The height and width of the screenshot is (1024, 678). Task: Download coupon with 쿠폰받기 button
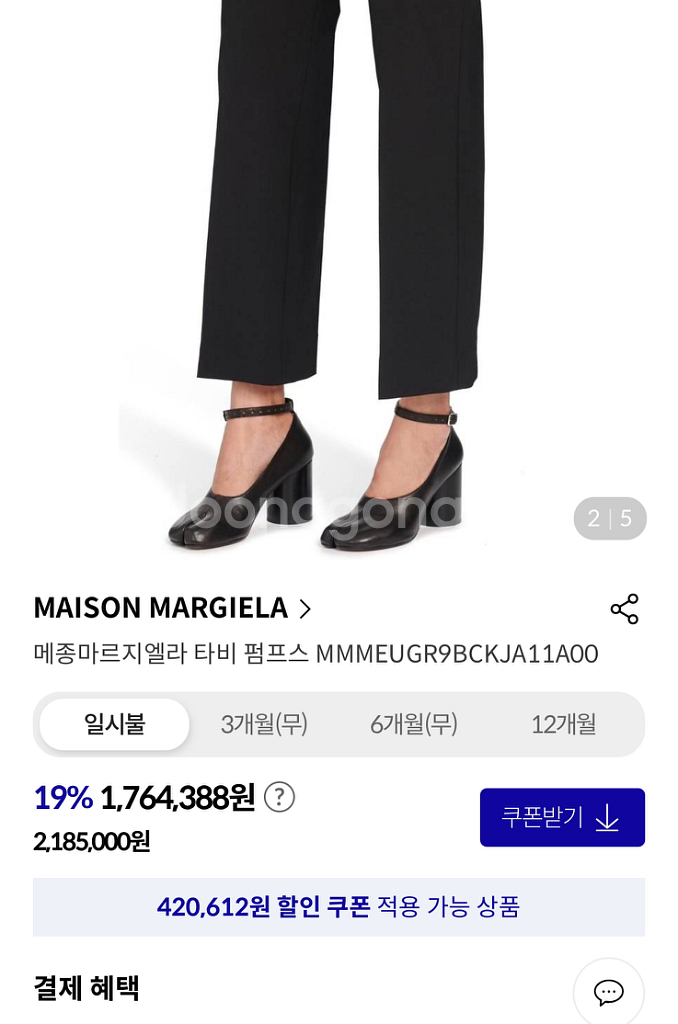coord(562,817)
